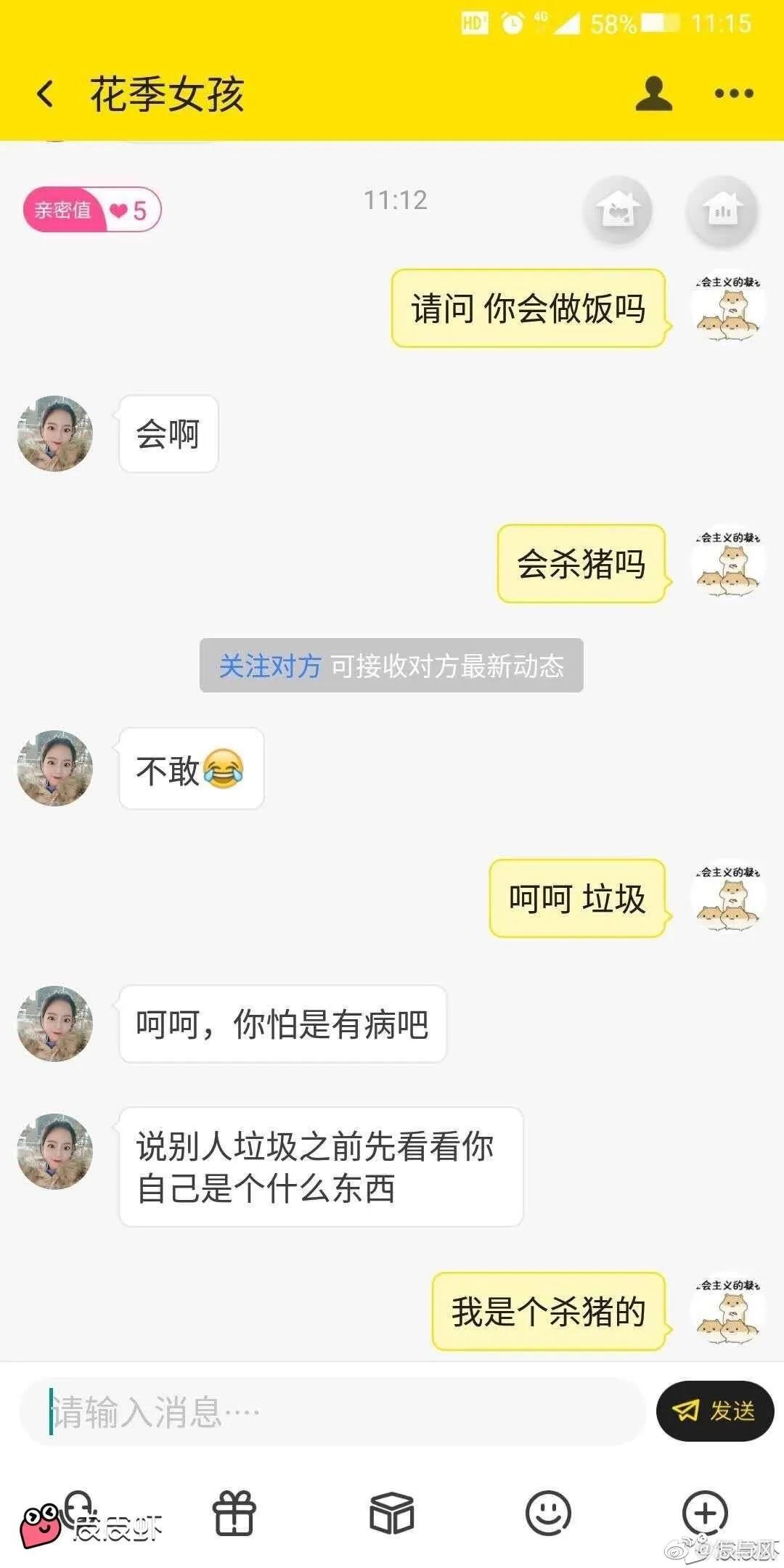The image size is (784, 1568).
Task: Open the box icon in the toolbar
Action: pos(391,1514)
